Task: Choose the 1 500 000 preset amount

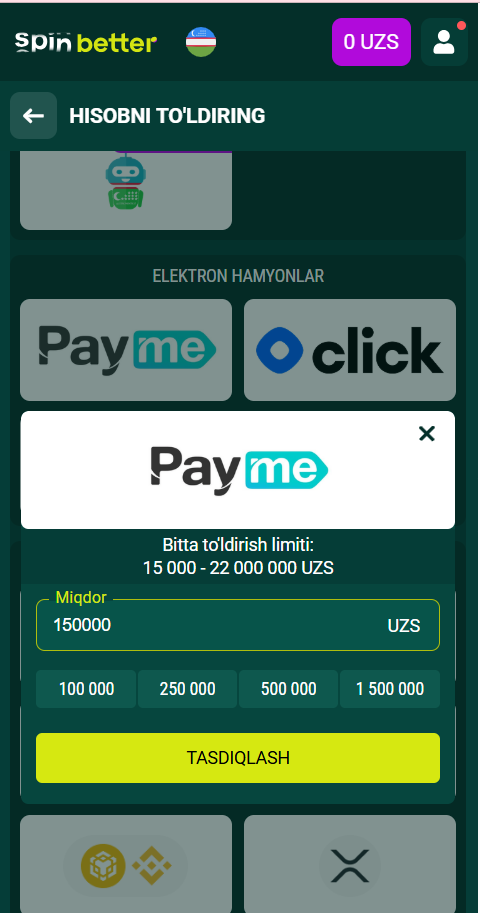Action: [x=390, y=689]
